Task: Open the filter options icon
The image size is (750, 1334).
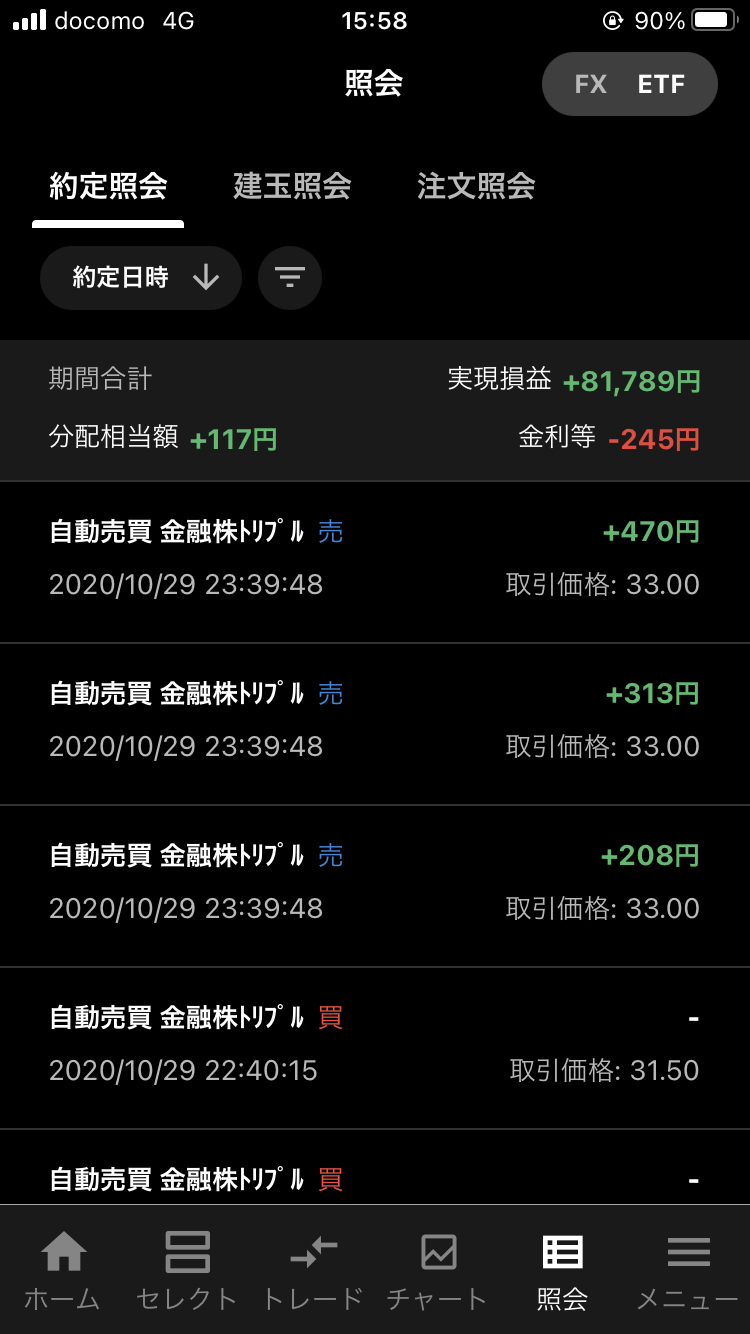Action: pos(290,278)
